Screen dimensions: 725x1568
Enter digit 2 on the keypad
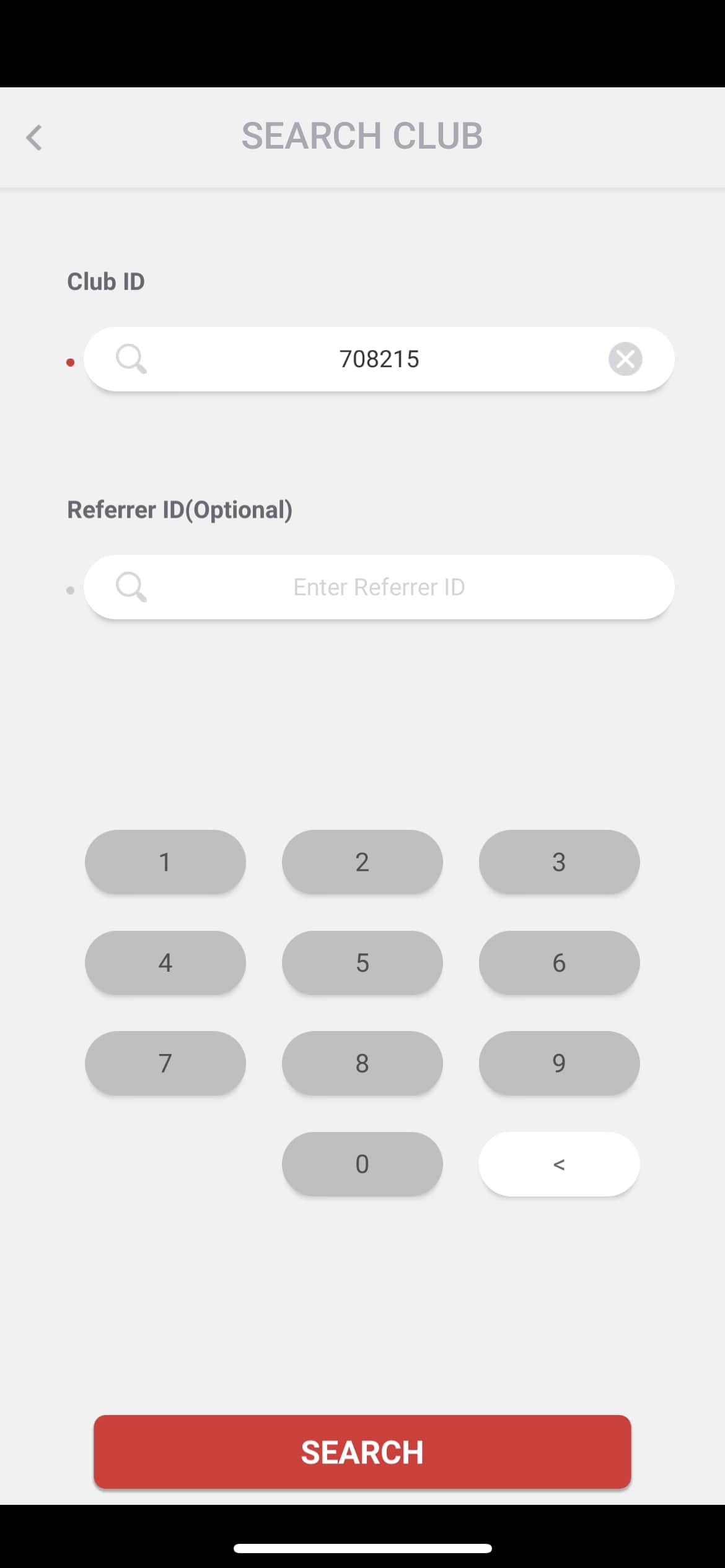(x=362, y=861)
